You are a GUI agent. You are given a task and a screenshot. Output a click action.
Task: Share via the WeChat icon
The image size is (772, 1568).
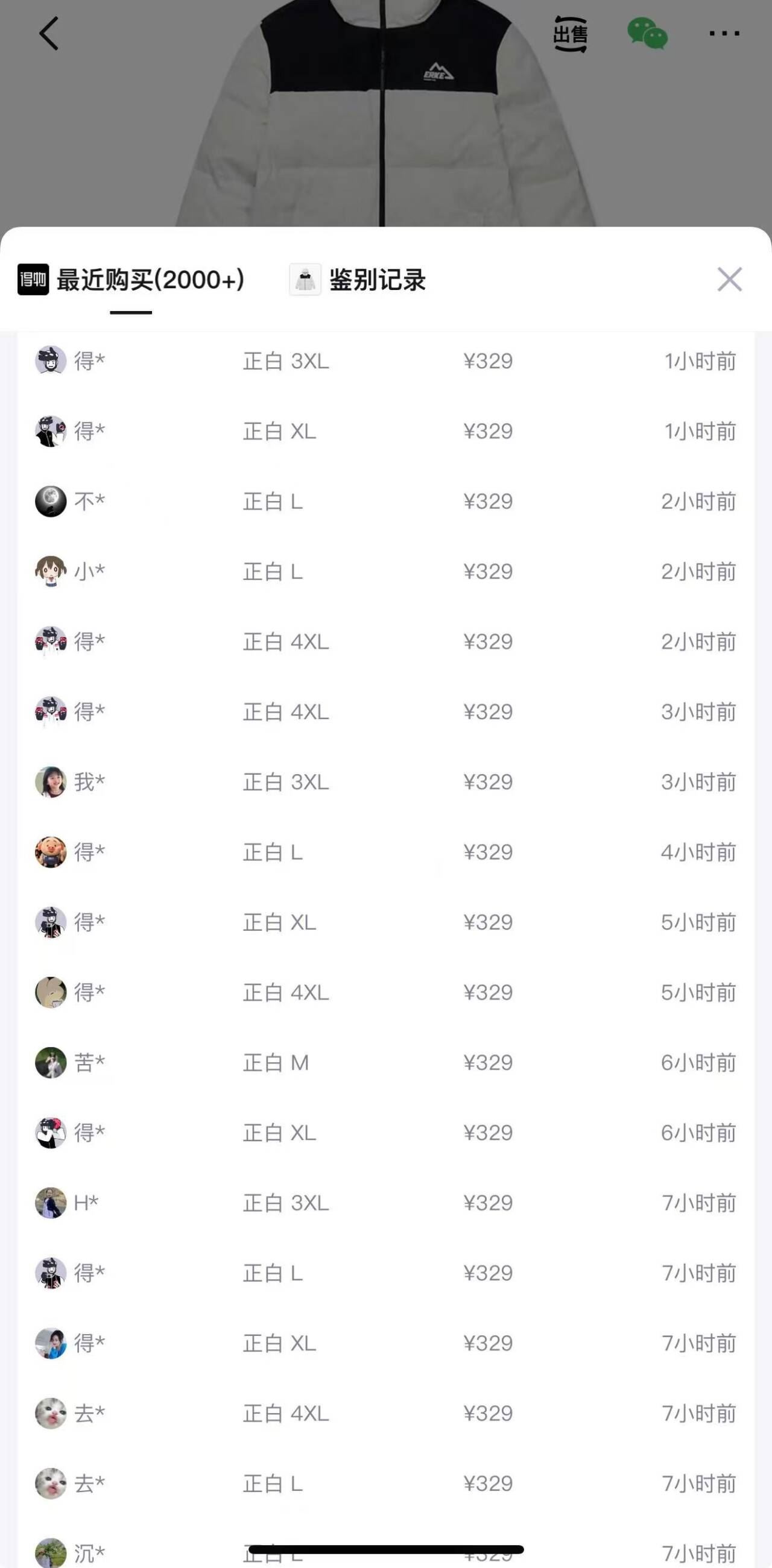point(647,34)
